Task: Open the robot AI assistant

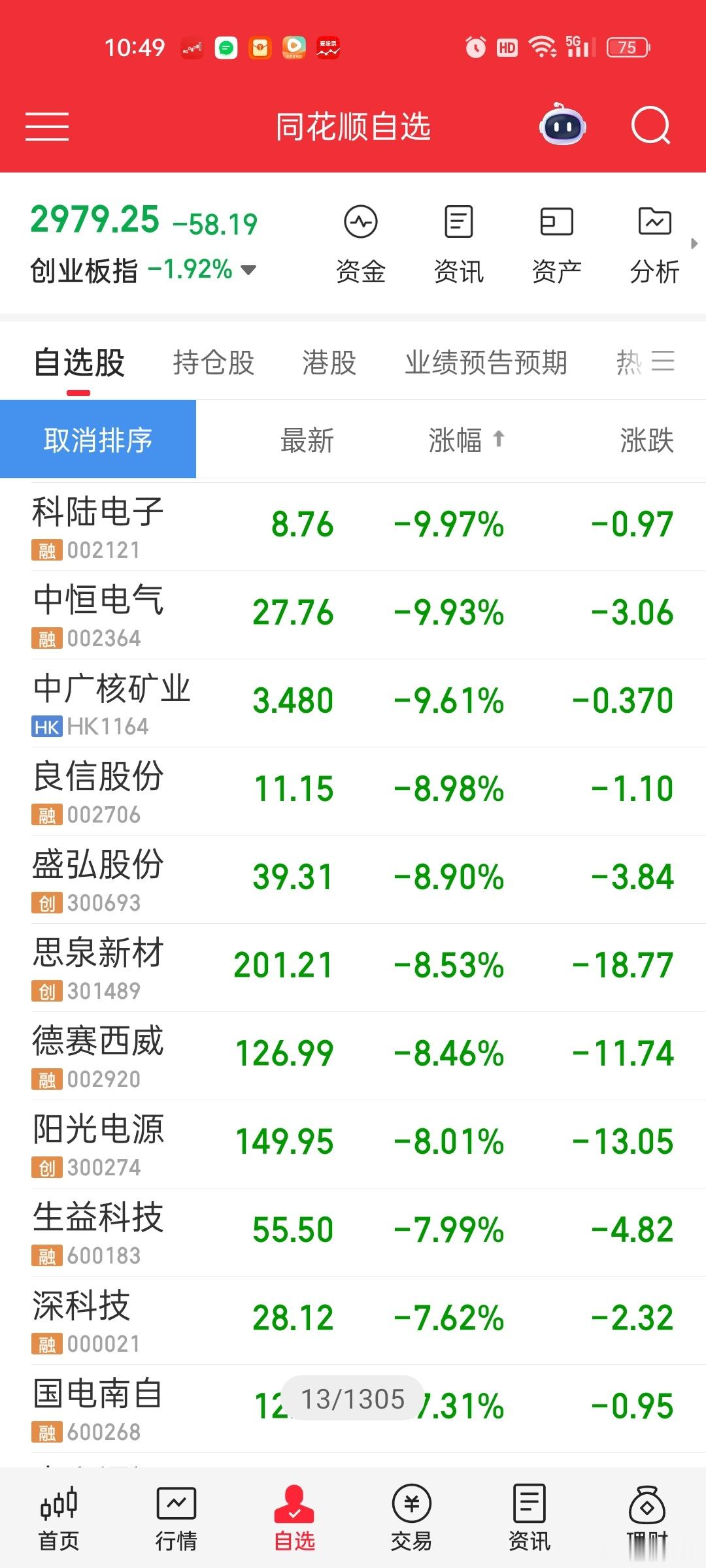Action: pos(562,125)
